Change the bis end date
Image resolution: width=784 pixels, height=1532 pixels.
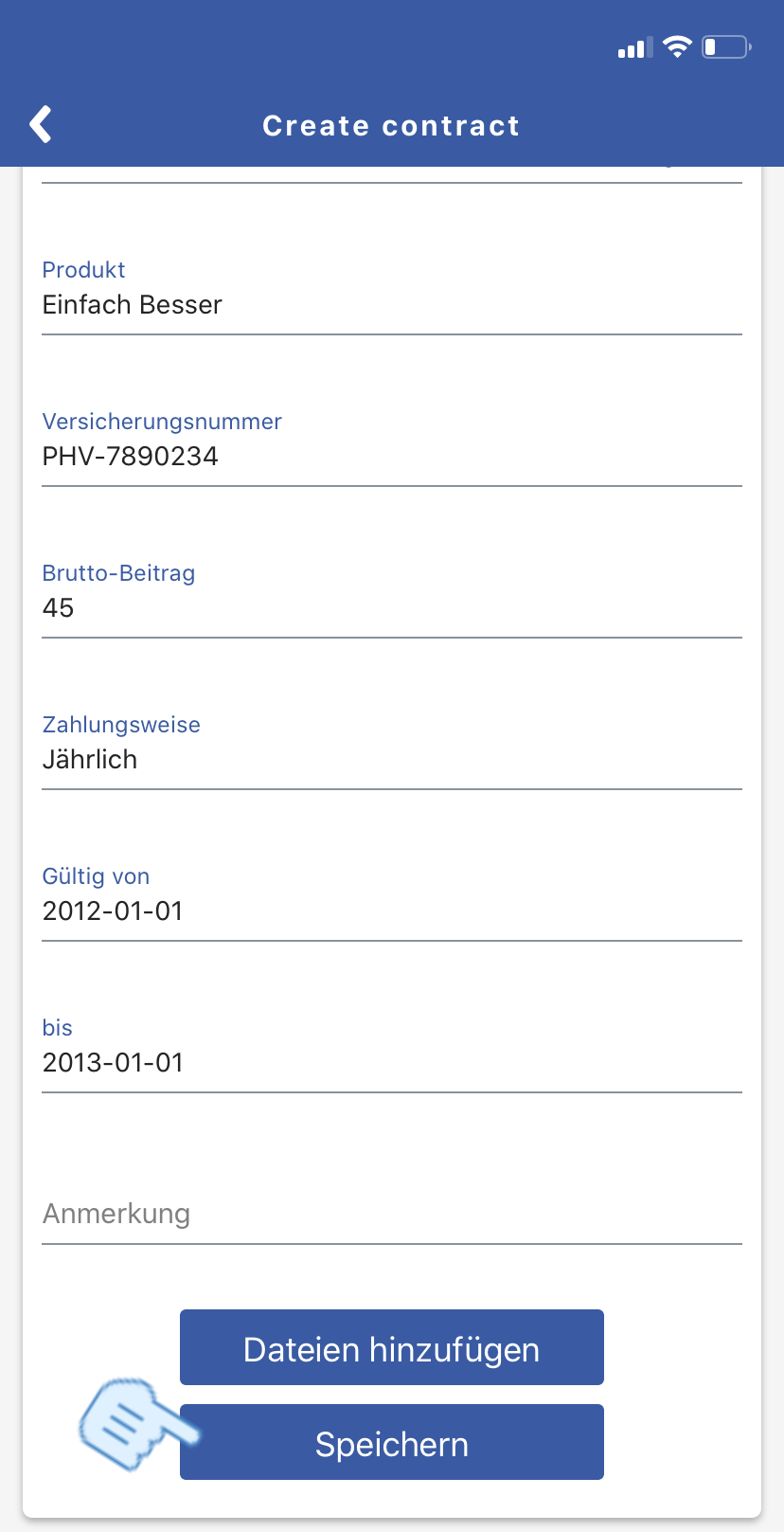(391, 1063)
